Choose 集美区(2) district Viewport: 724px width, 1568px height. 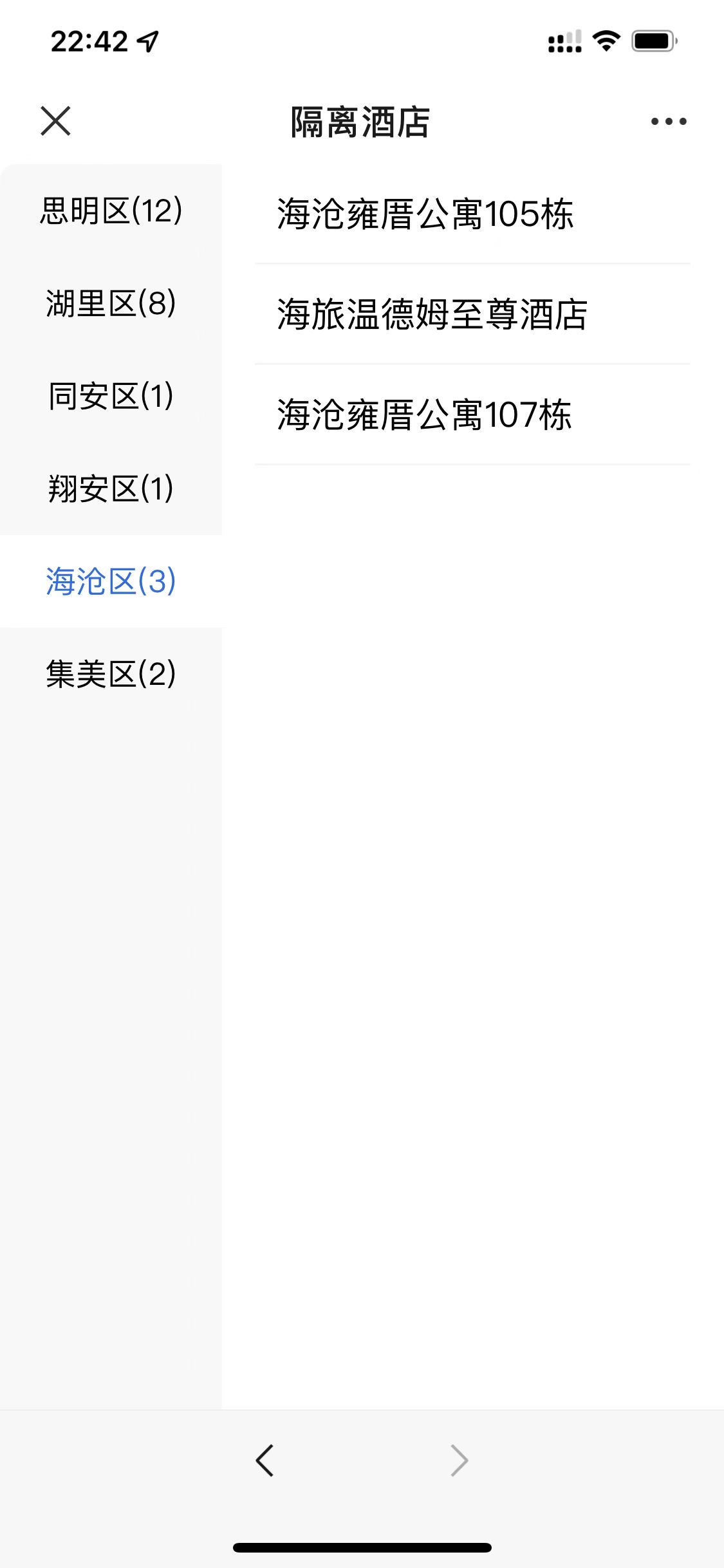[111, 674]
